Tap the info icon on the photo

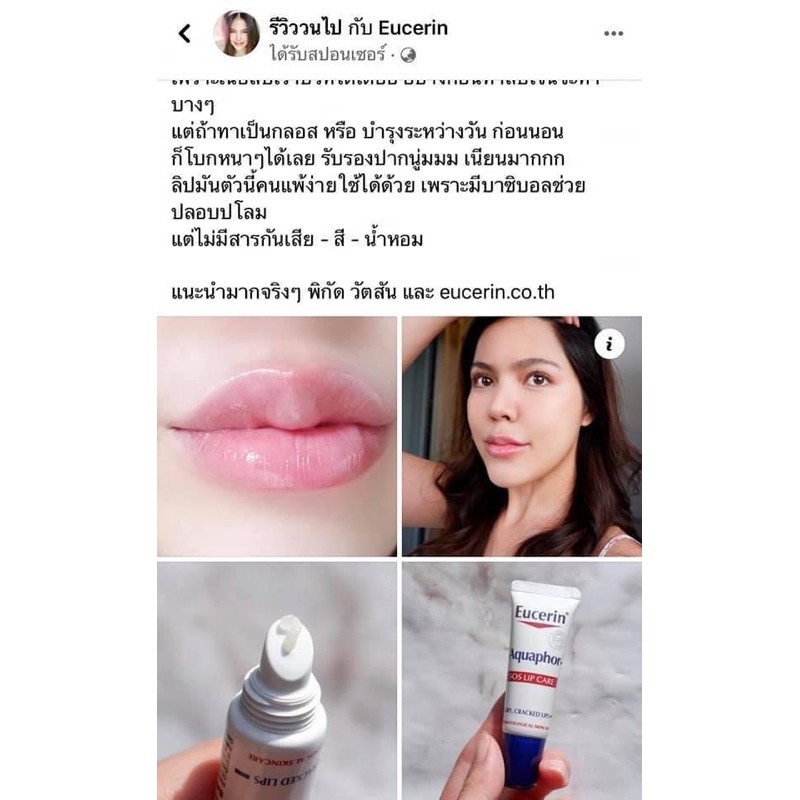(609, 345)
